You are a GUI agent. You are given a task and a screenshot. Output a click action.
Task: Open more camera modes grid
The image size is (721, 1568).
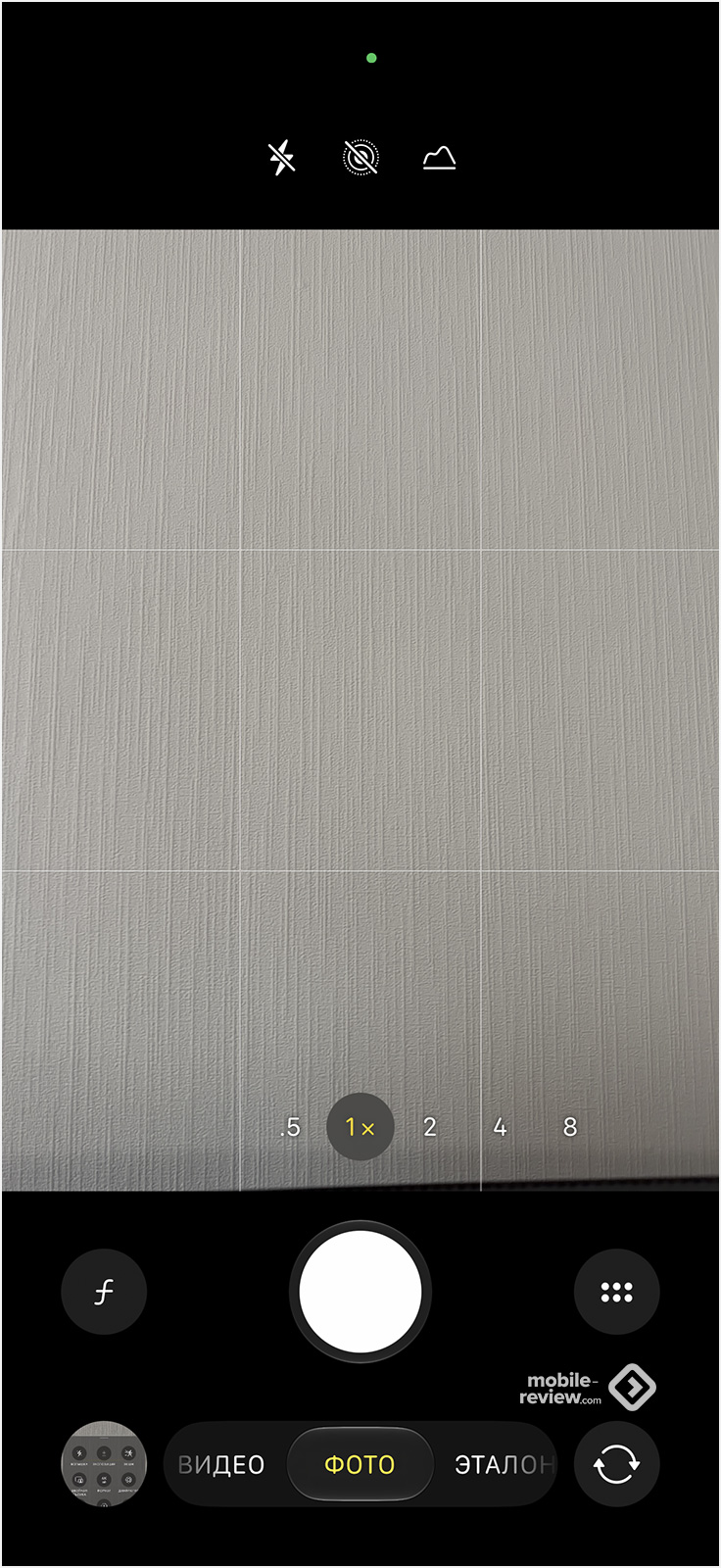click(x=616, y=1292)
